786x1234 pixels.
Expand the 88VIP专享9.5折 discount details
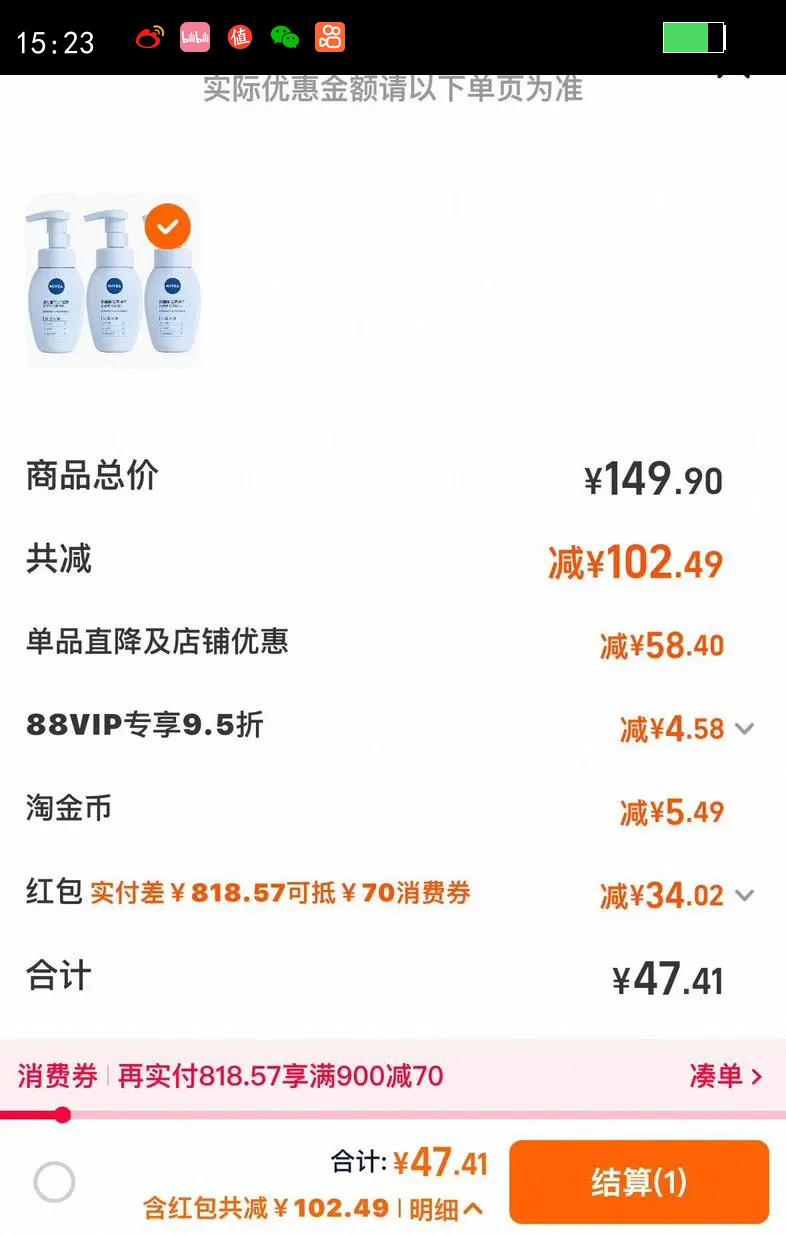tap(745, 729)
